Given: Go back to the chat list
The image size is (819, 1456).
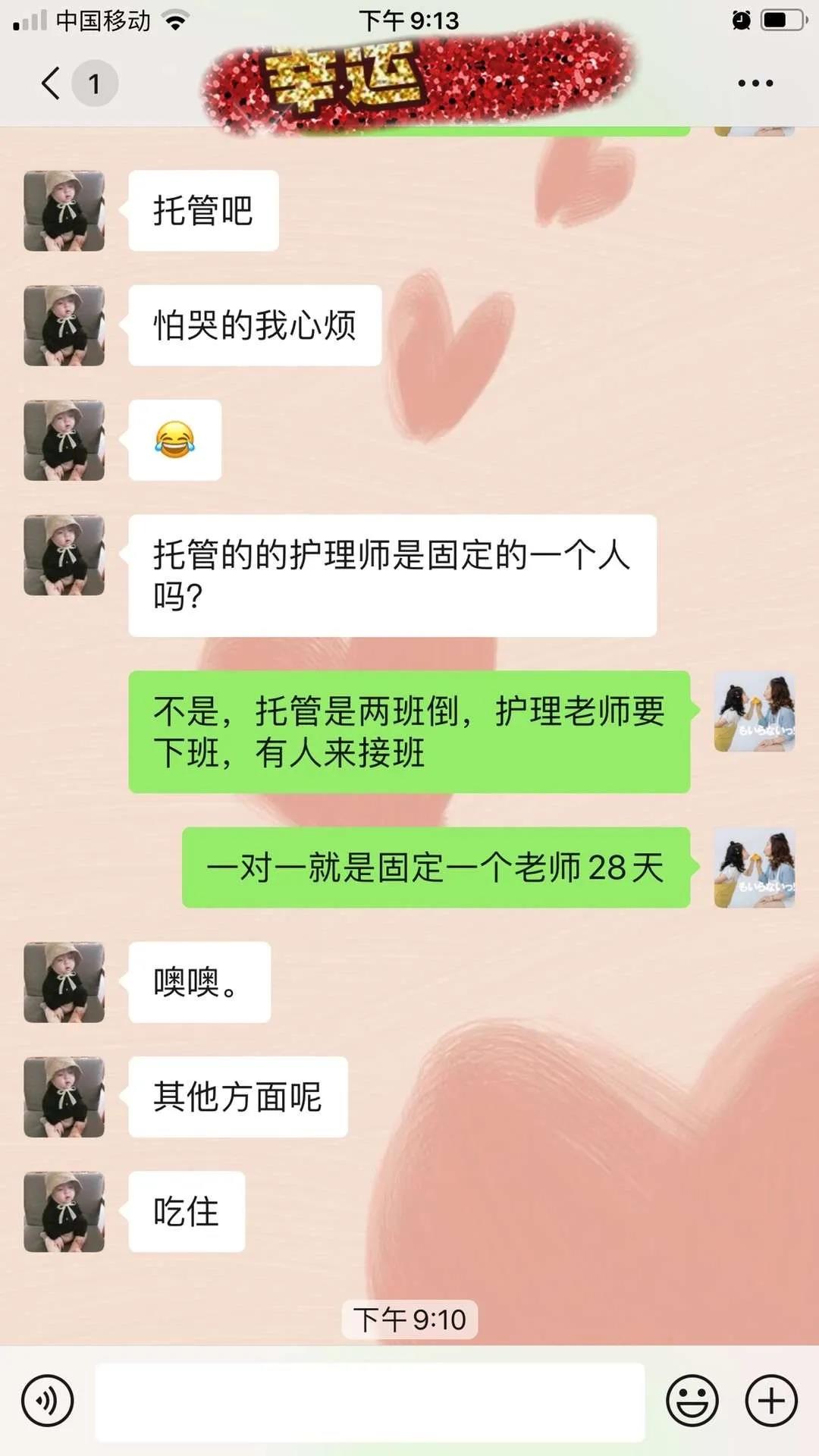Looking at the screenshot, I should pos(52,83).
